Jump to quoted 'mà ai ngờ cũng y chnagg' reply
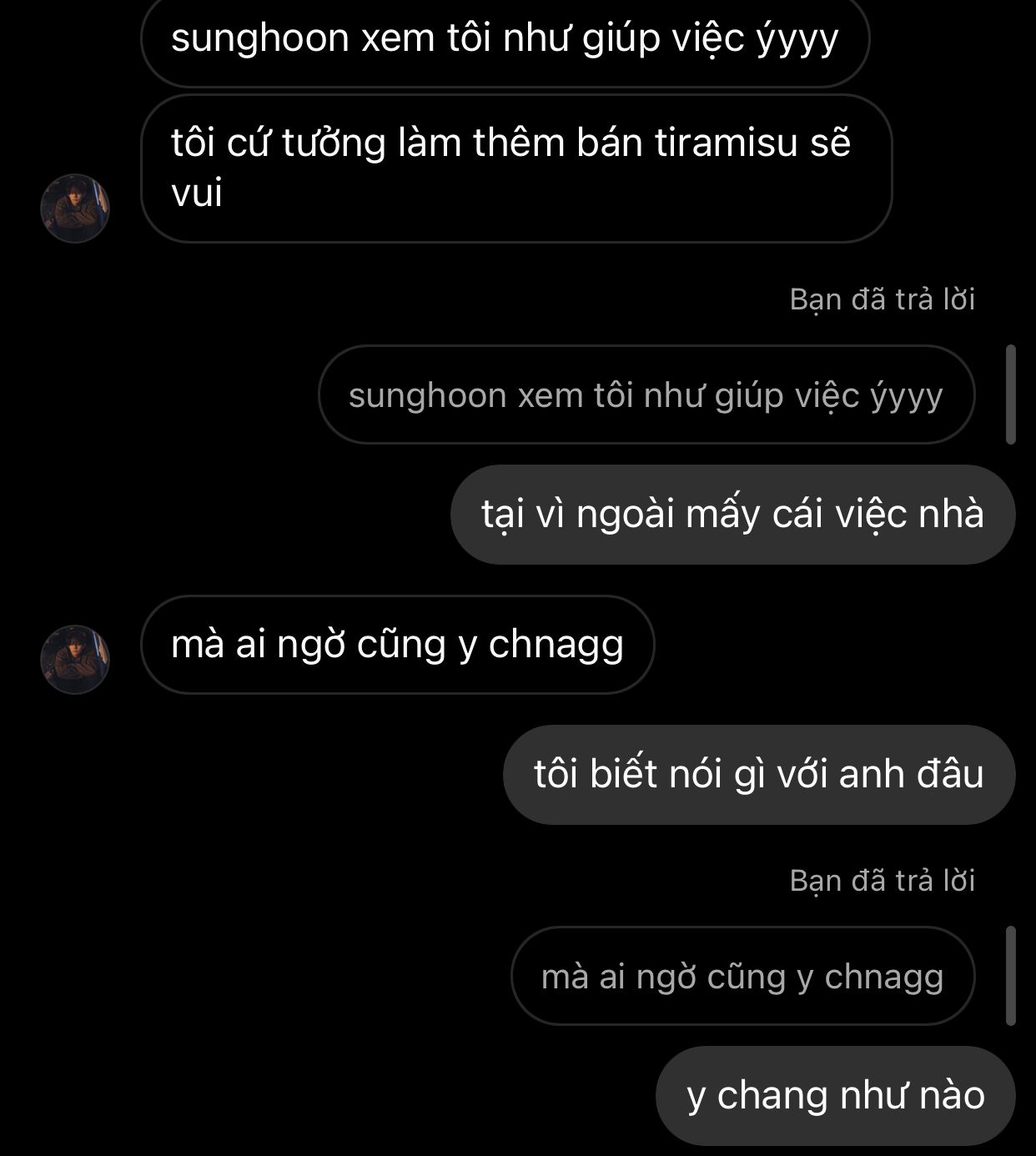The width and height of the screenshot is (1036, 1156). (x=742, y=977)
